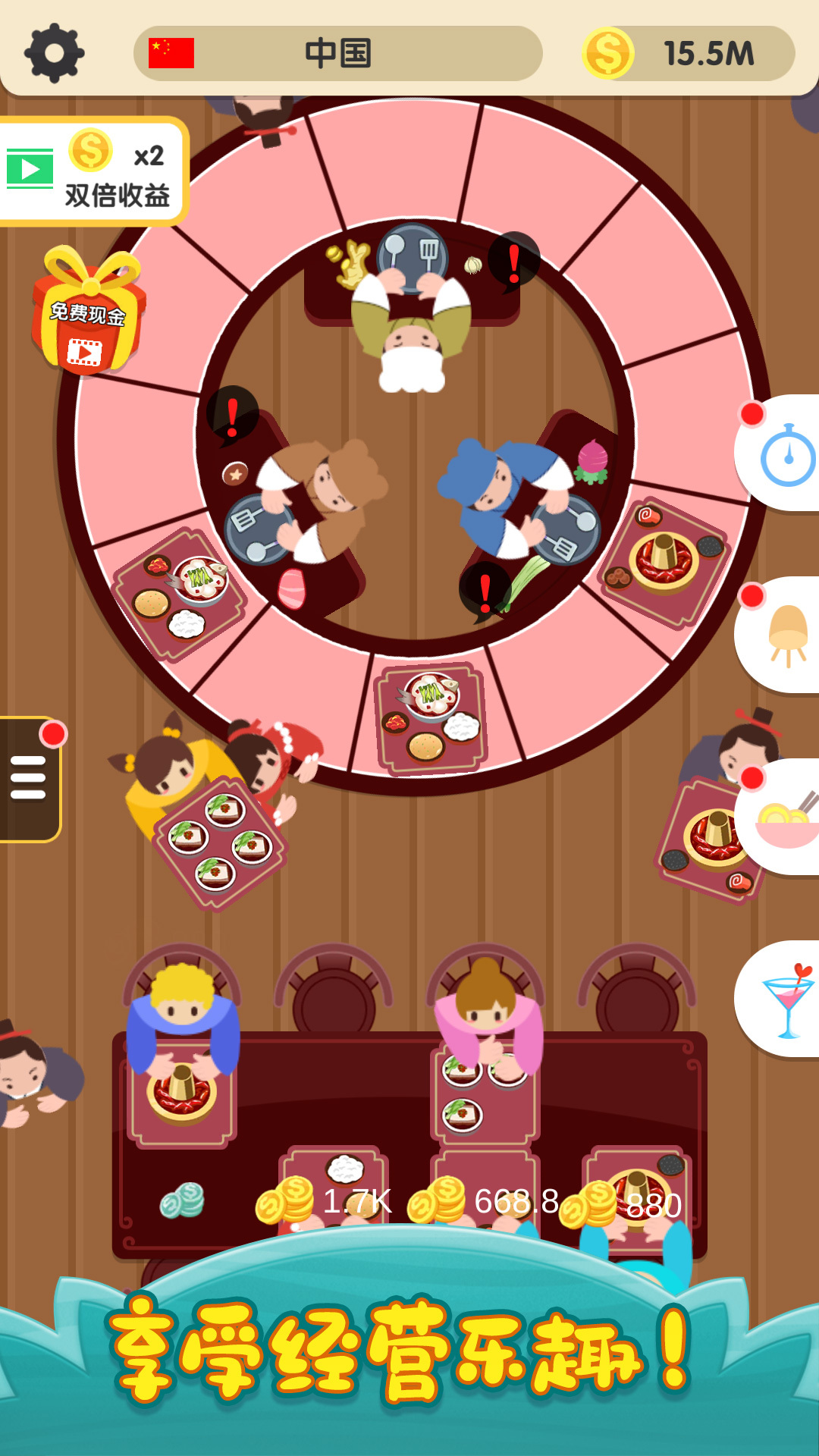
Task: Open the settings gear
Action: click(54, 53)
